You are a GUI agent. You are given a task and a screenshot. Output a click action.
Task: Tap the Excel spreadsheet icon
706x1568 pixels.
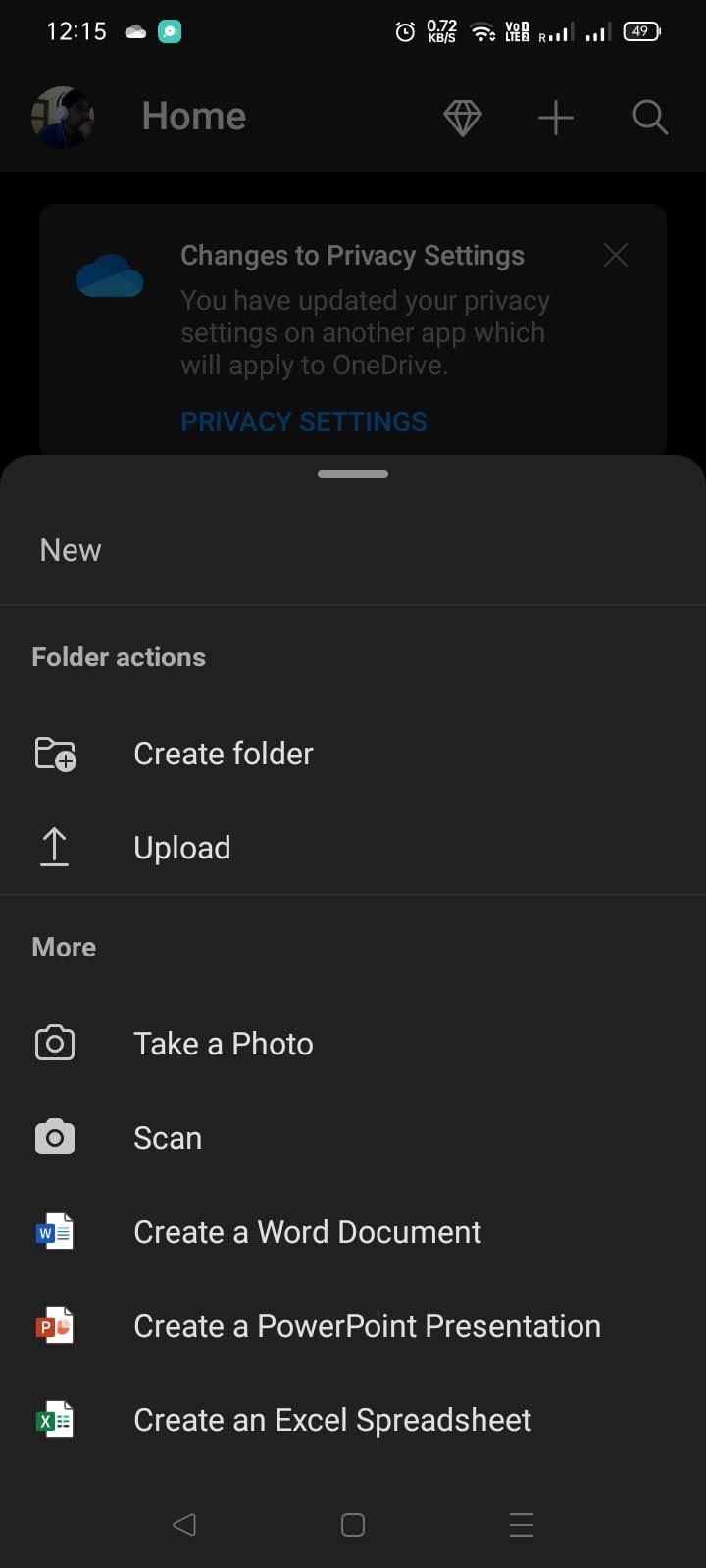click(x=54, y=1418)
